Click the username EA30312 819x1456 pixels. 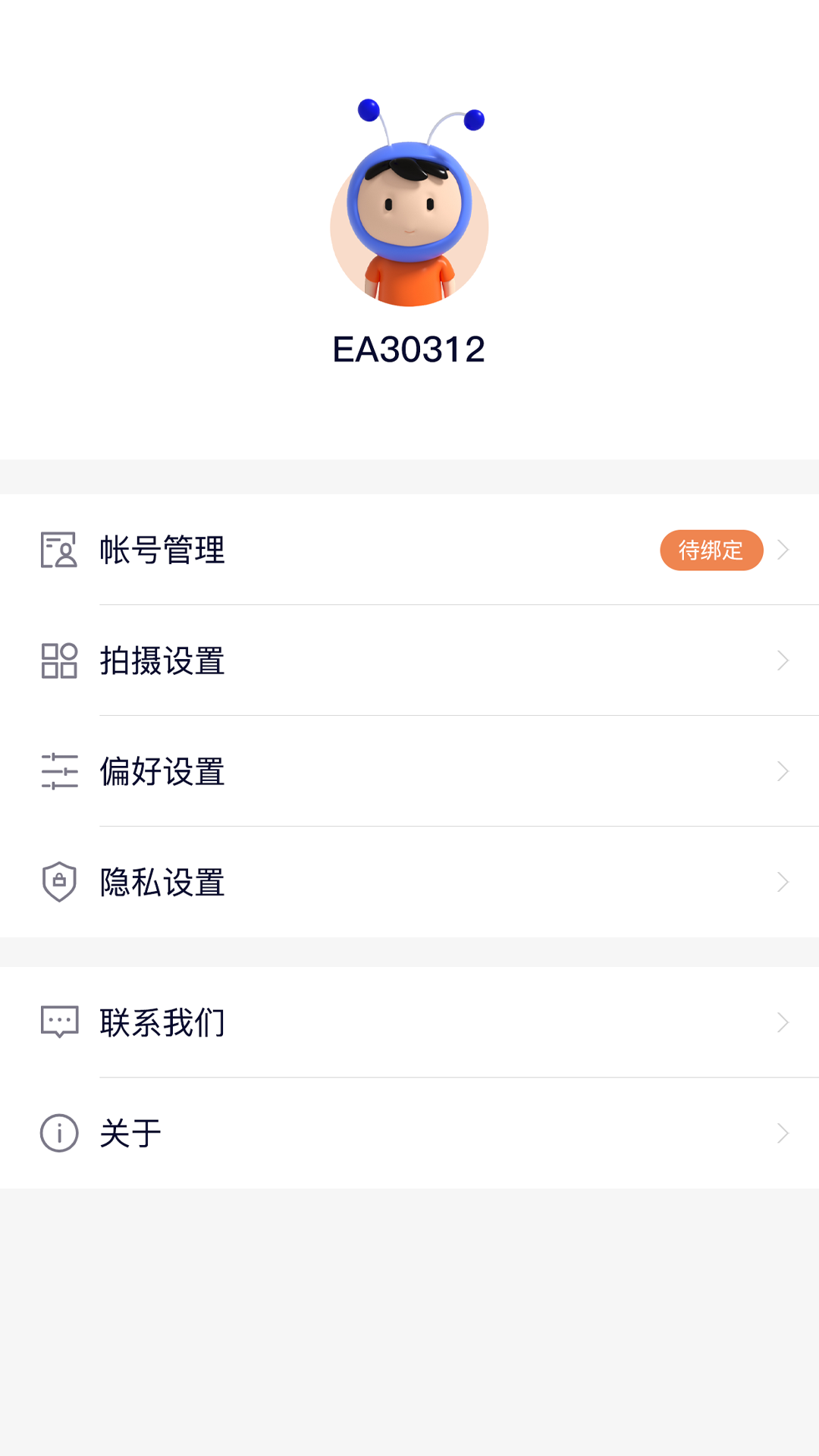(409, 349)
